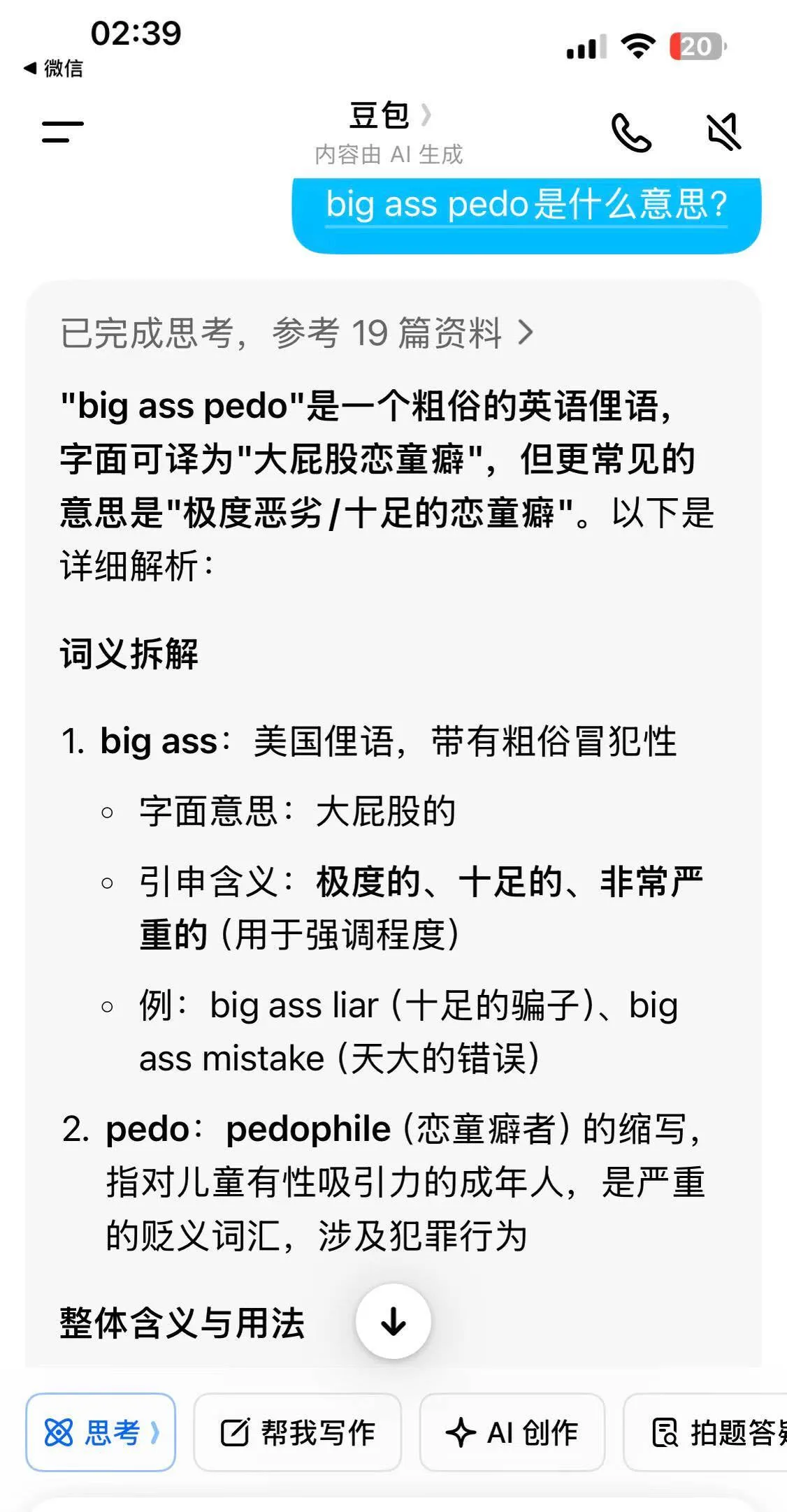
Task: Select the 帮我写作 chip
Action: coord(298,1432)
